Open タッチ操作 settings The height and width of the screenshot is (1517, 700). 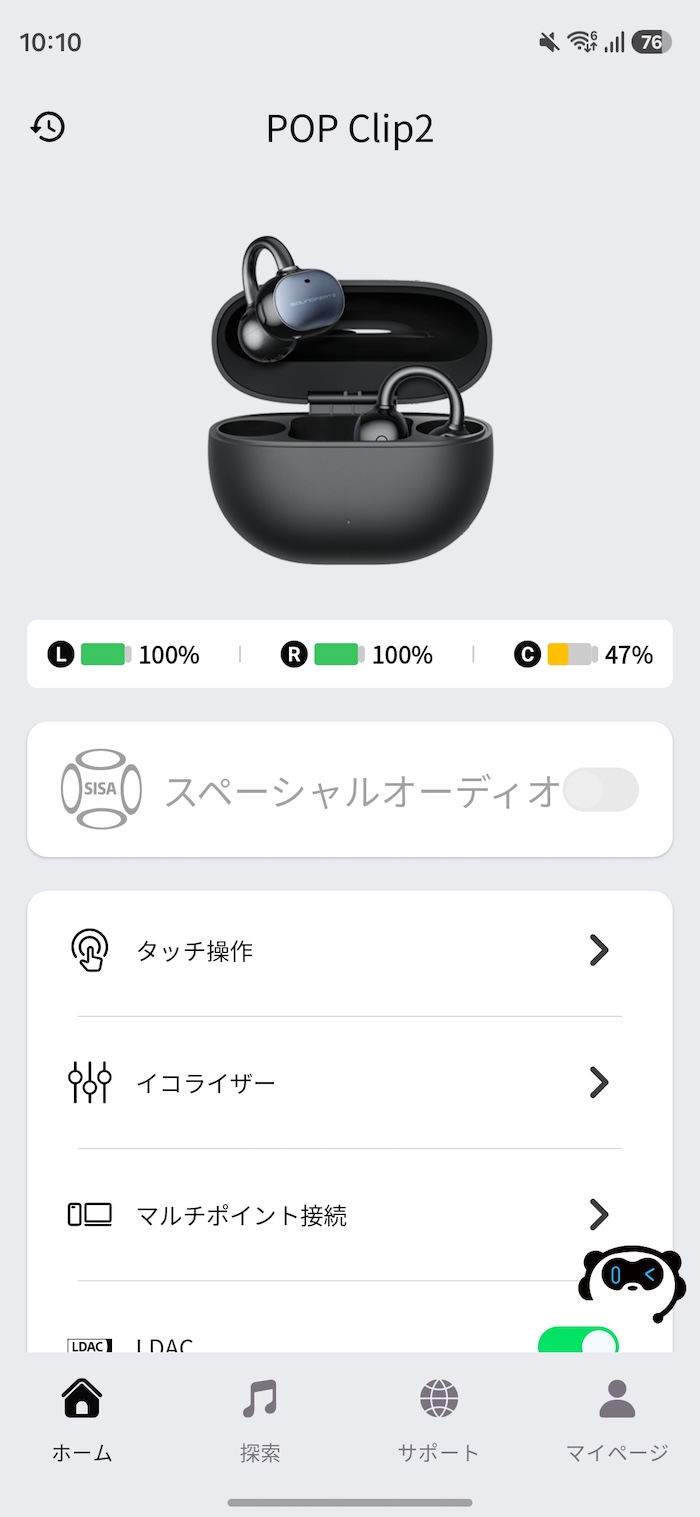click(x=349, y=950)
